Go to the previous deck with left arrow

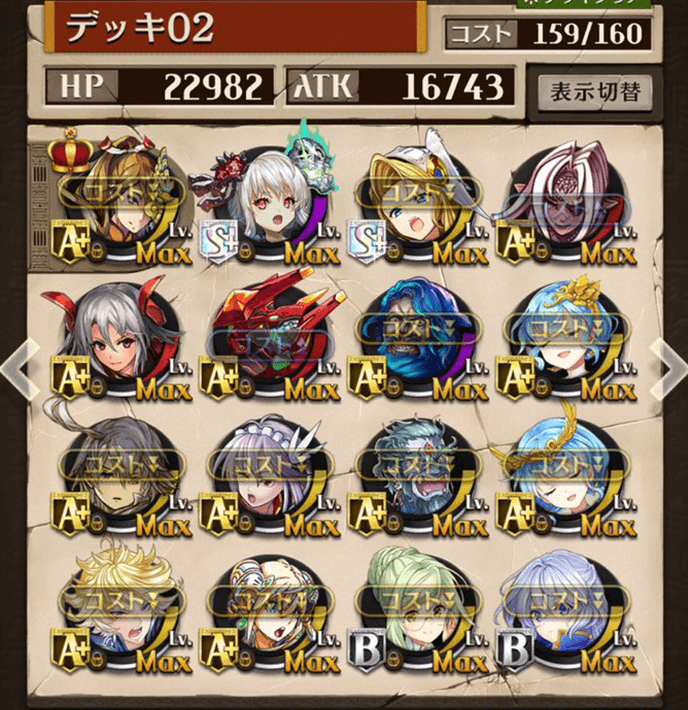point(14,368)
